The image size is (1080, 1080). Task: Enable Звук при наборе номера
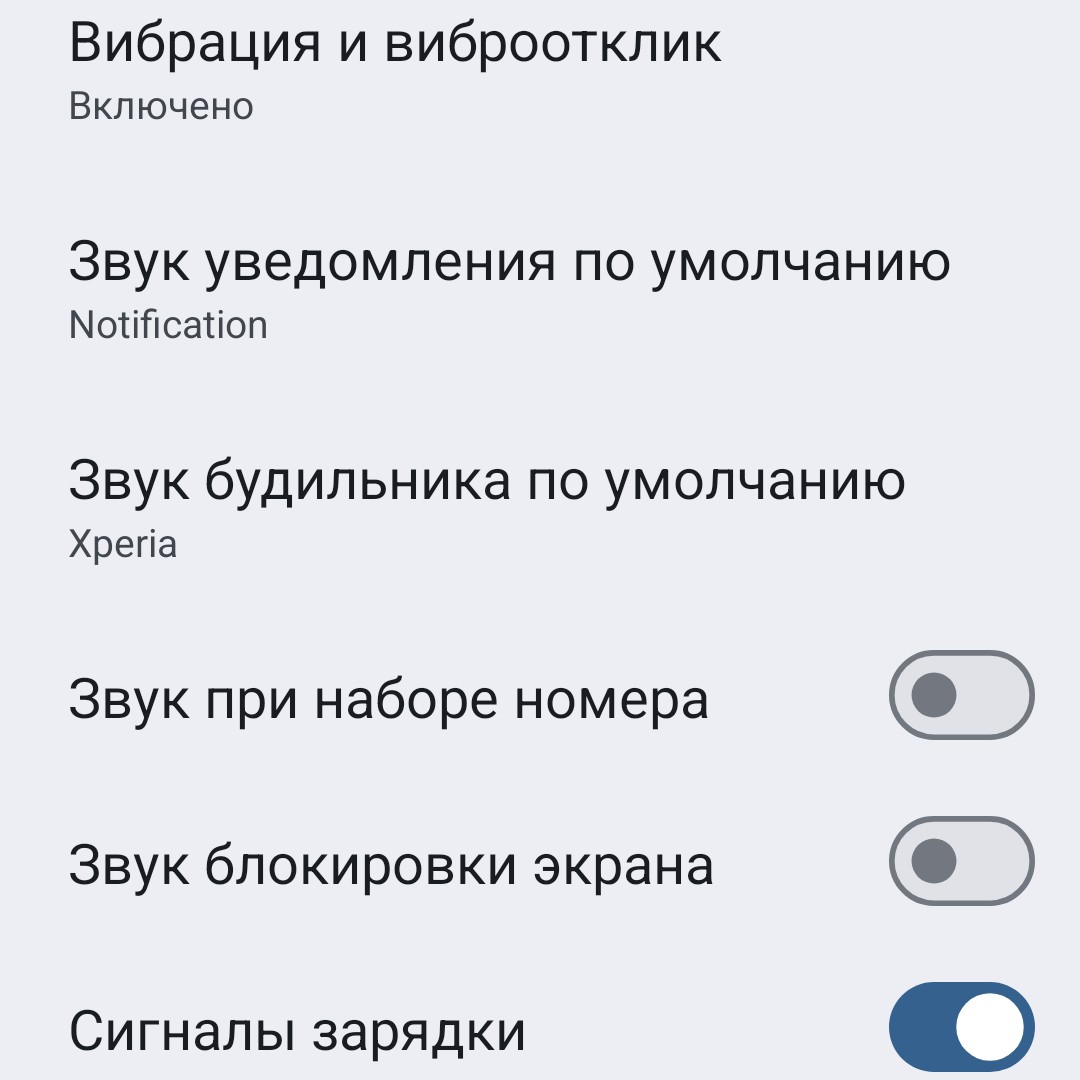tap(961, 695)
